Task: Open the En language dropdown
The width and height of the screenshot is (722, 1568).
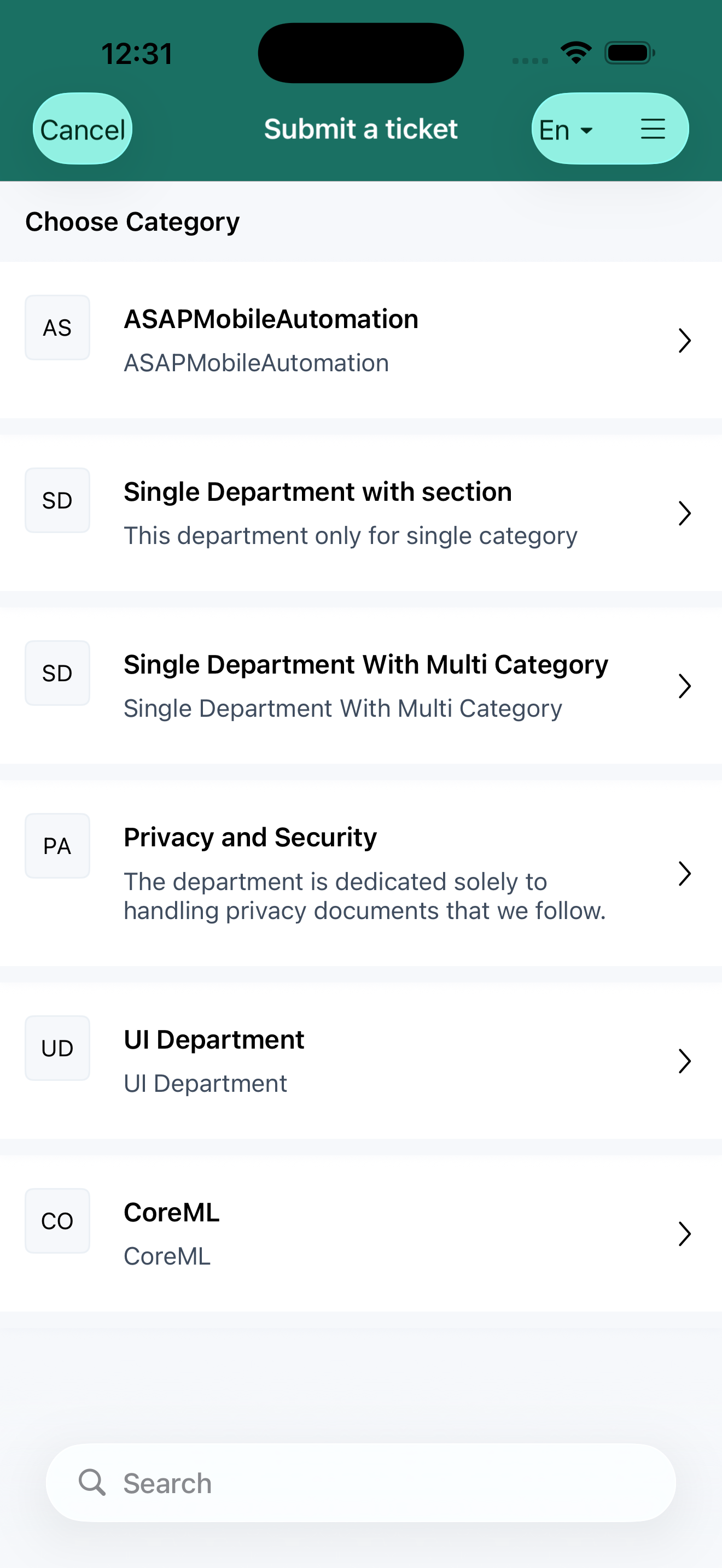Action: (x=566, y=130)
